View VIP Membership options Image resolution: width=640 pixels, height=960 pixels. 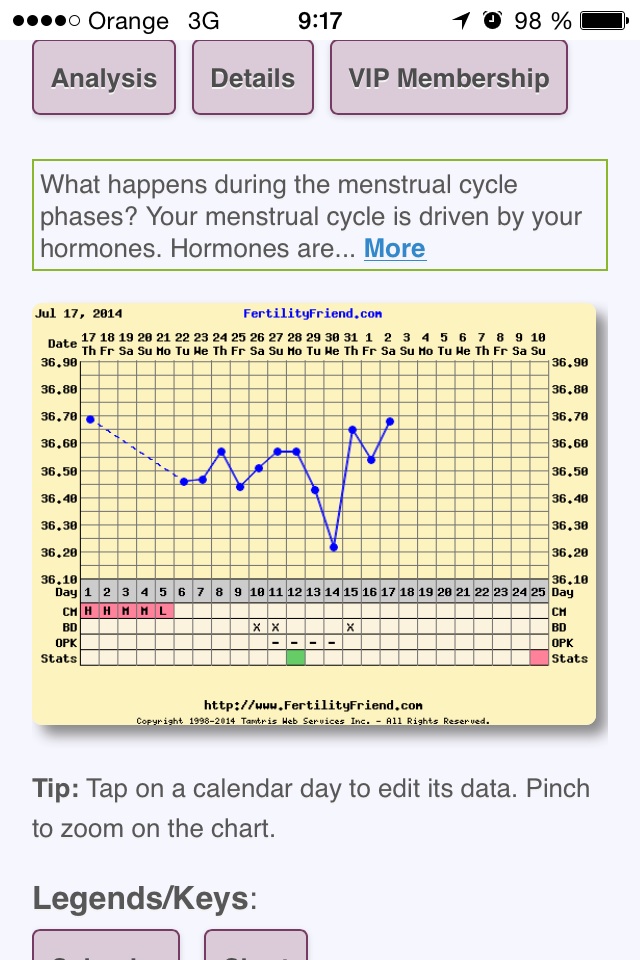click(448, 78)
